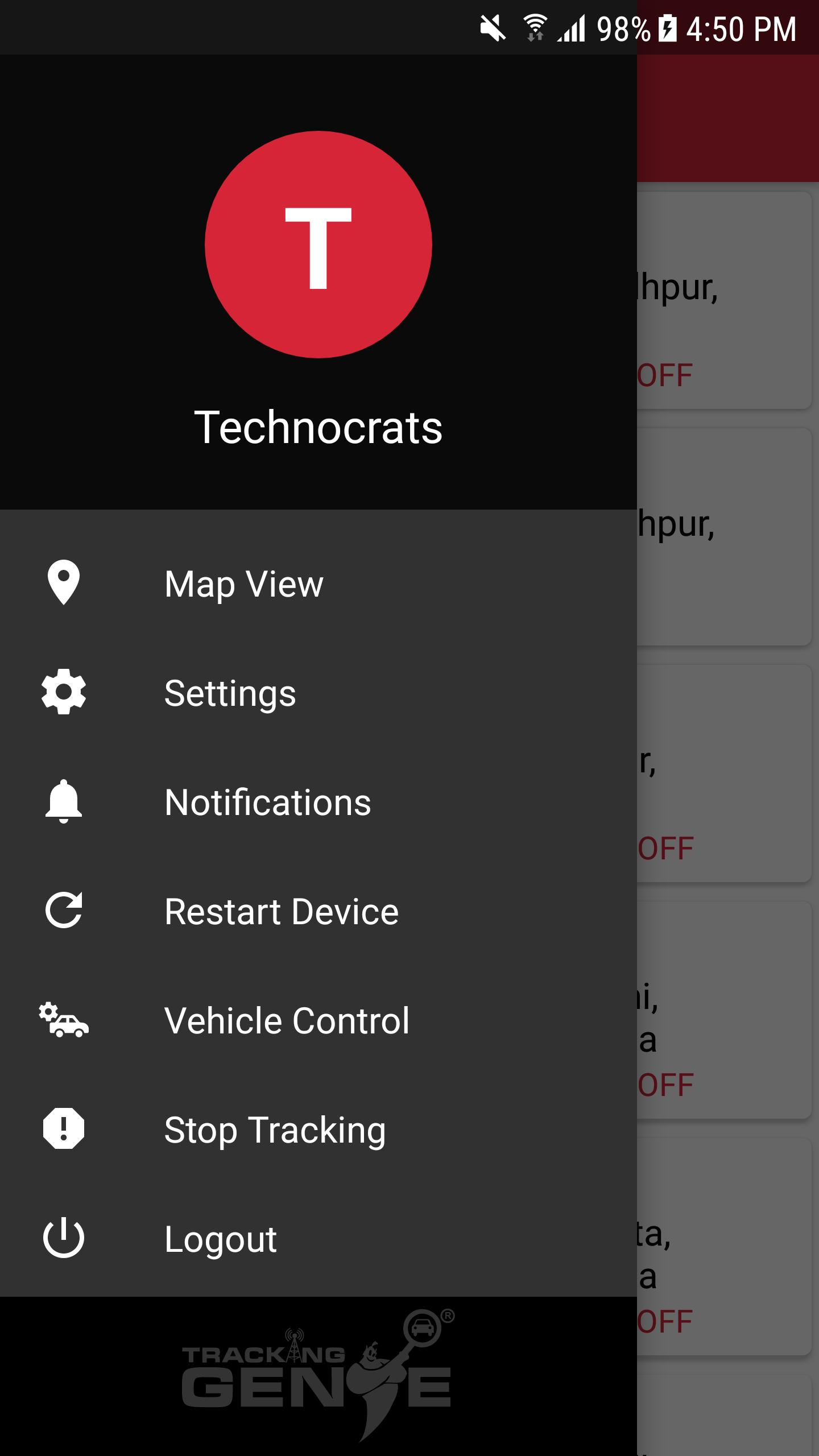The width and height of the screenshot is (819, 1456).
Task: Open Map View from the drawer
Action: point(243,584)
